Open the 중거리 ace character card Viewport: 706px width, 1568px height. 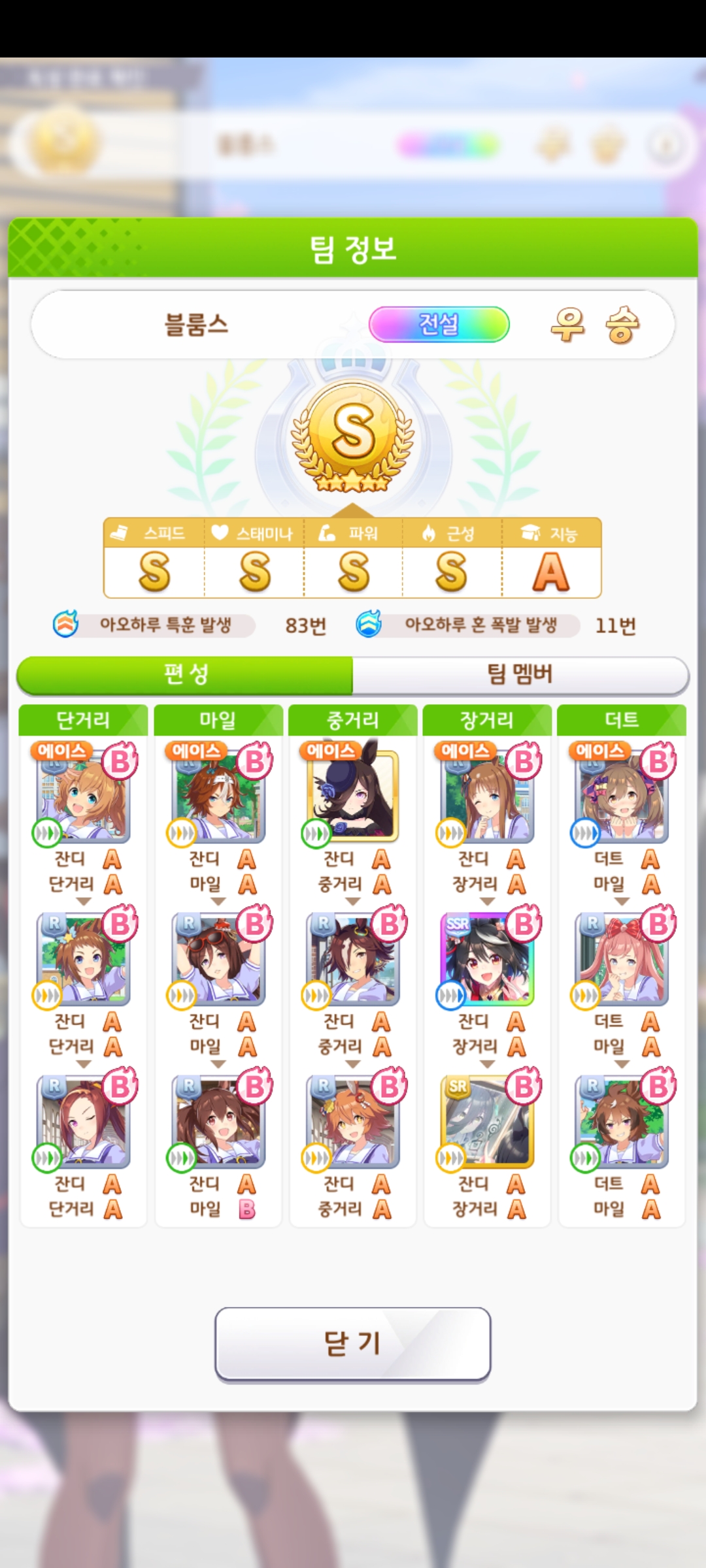tap(353, 797)
